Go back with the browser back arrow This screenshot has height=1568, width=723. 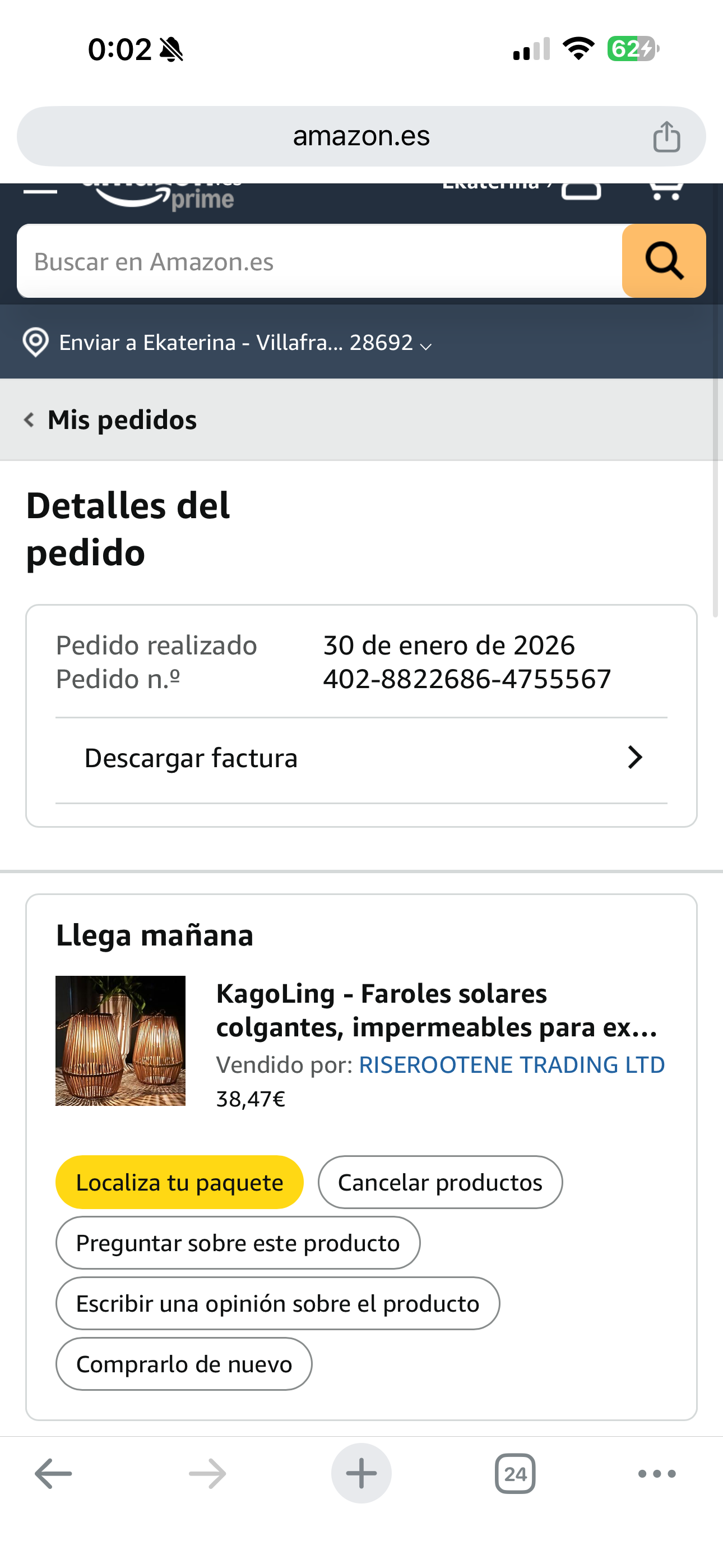click(54, 1474)
